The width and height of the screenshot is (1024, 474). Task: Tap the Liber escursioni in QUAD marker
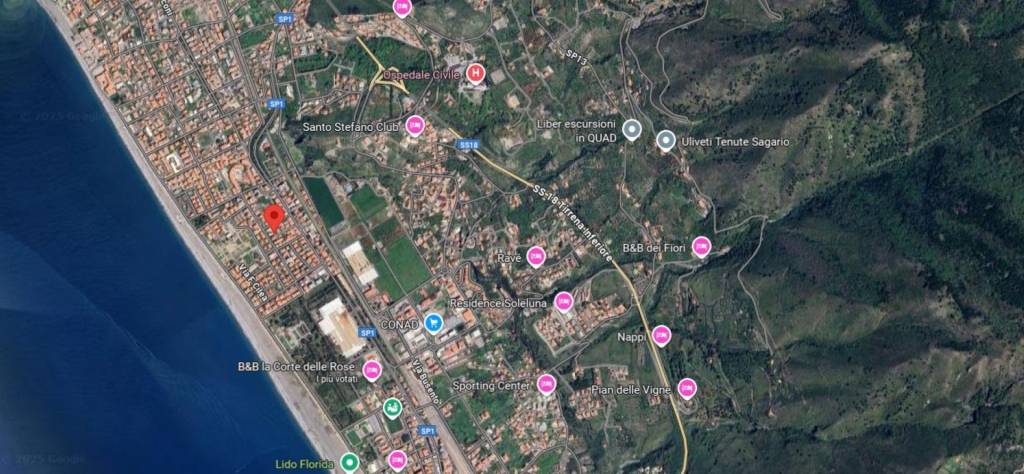631,129
